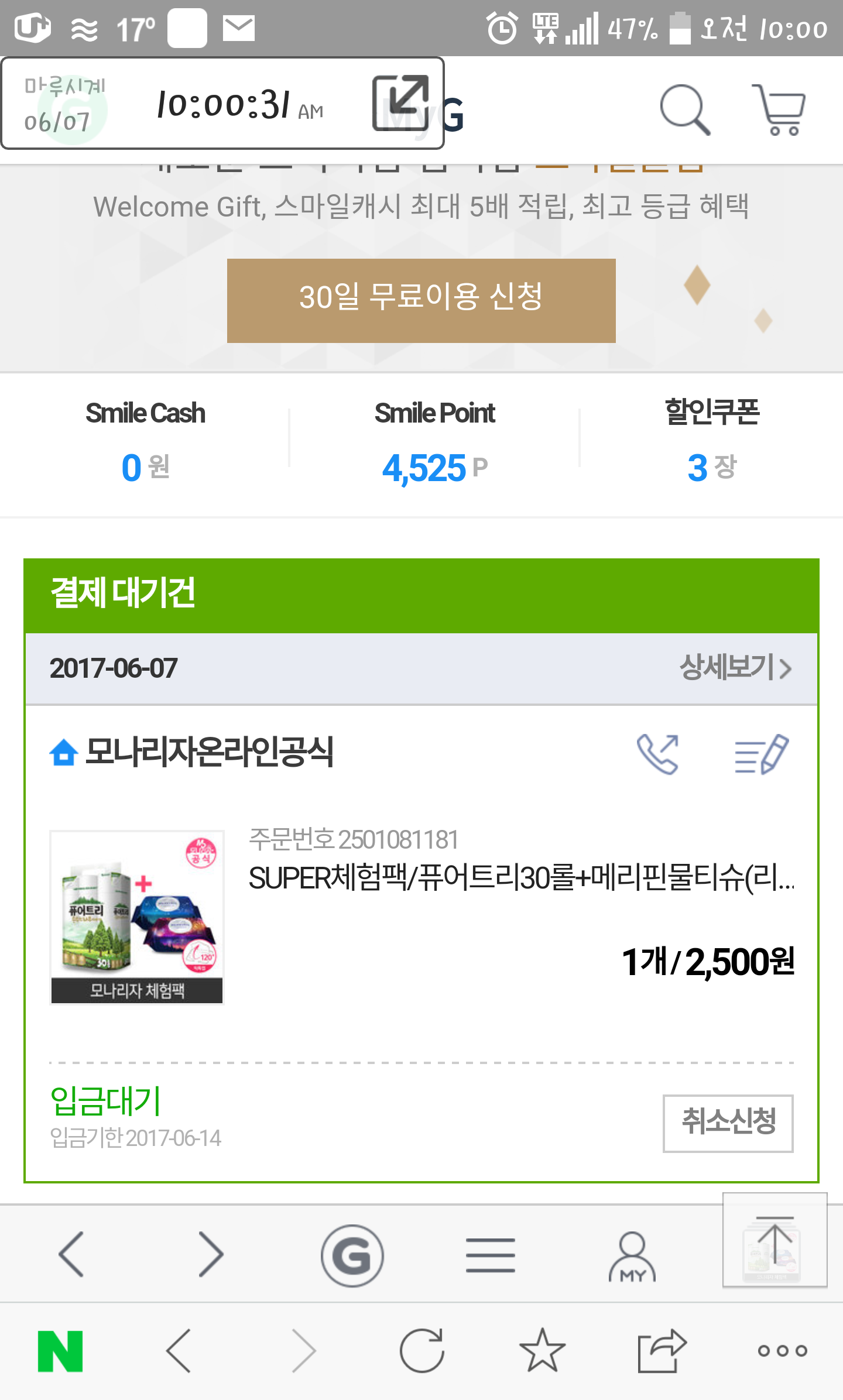Viewport: 843px width, 1400px height.
Task: Expand the floating clock widget
Action: point(400,103)
